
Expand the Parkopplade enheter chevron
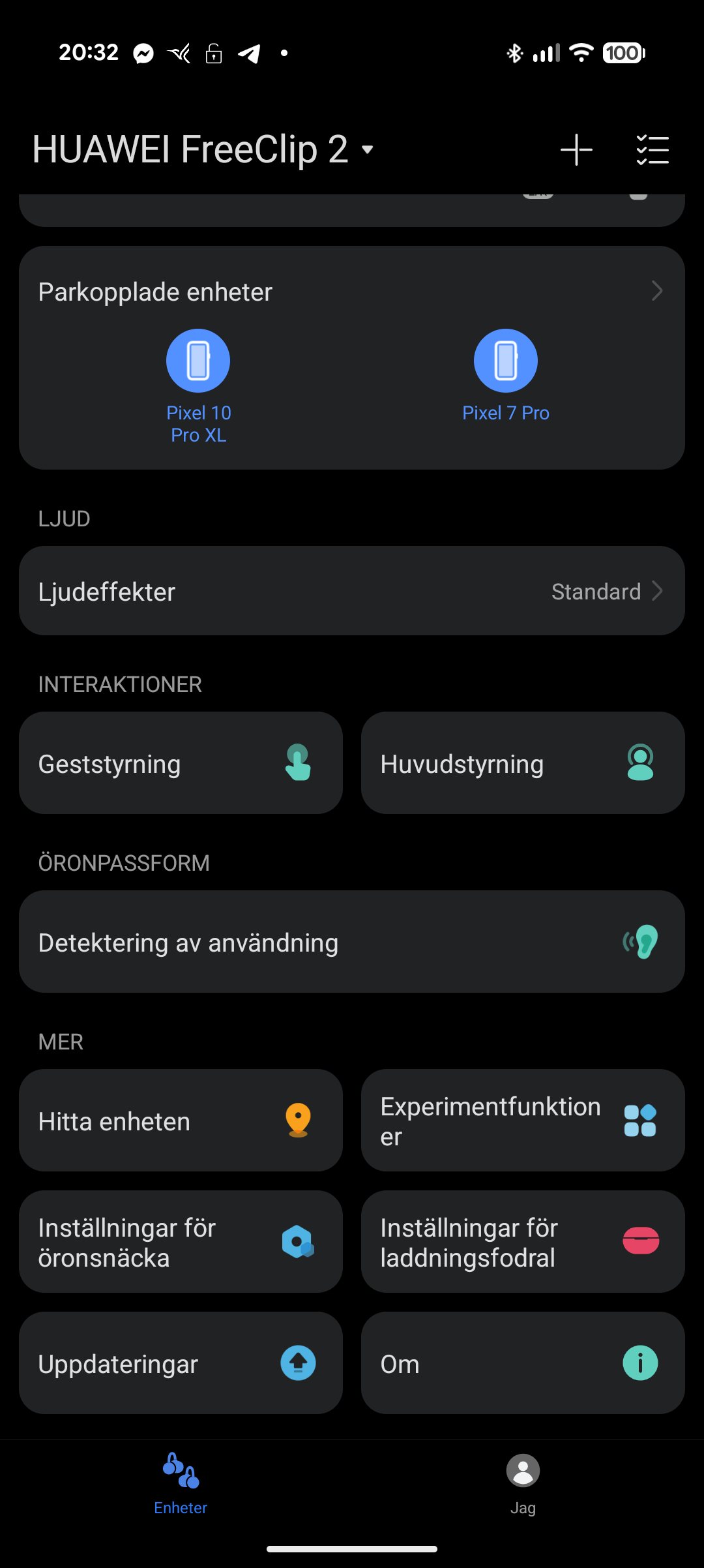[x=656, y=291]
